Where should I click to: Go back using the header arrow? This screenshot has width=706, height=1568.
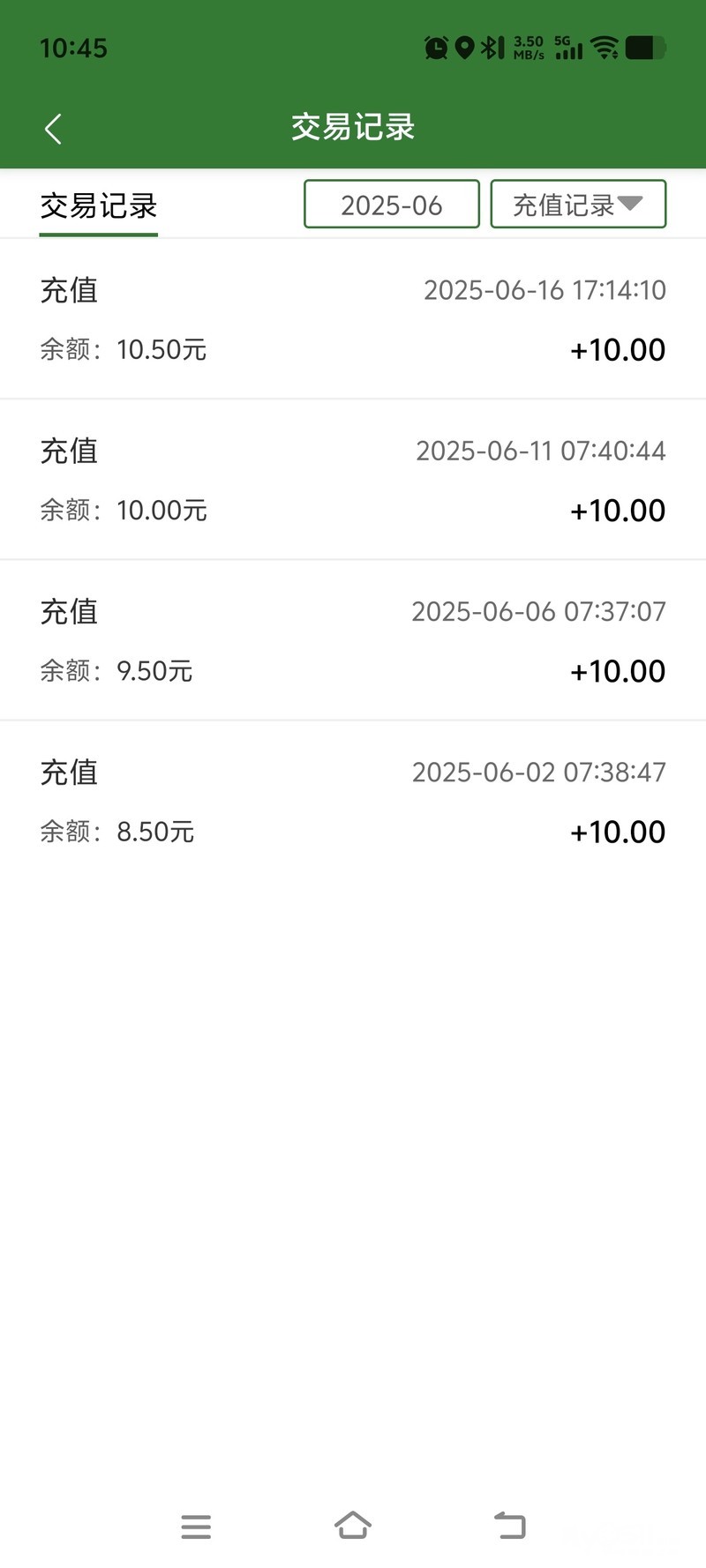tap(53, 129)
